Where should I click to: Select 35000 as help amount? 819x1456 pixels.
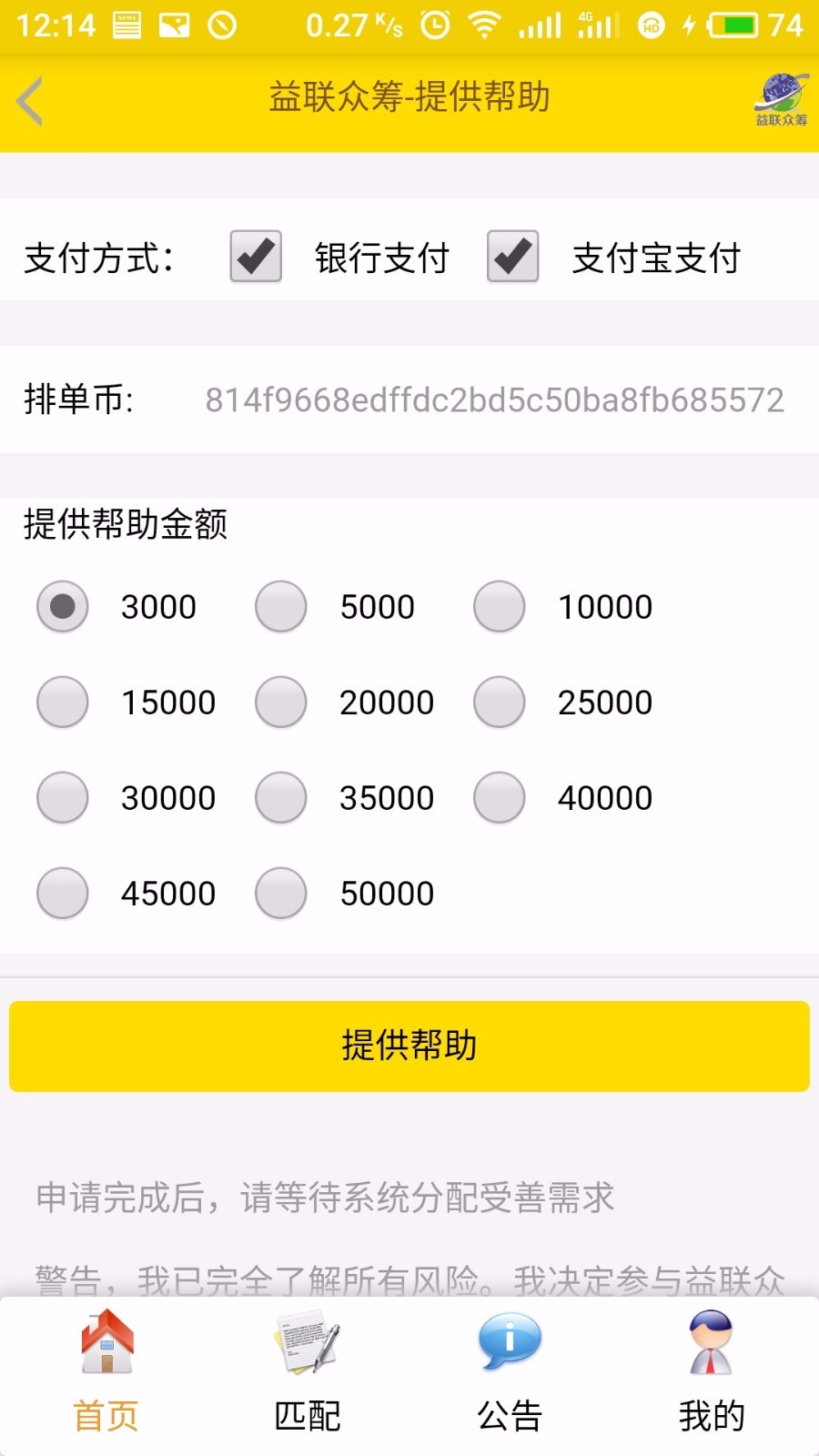(x=281, y=797)
